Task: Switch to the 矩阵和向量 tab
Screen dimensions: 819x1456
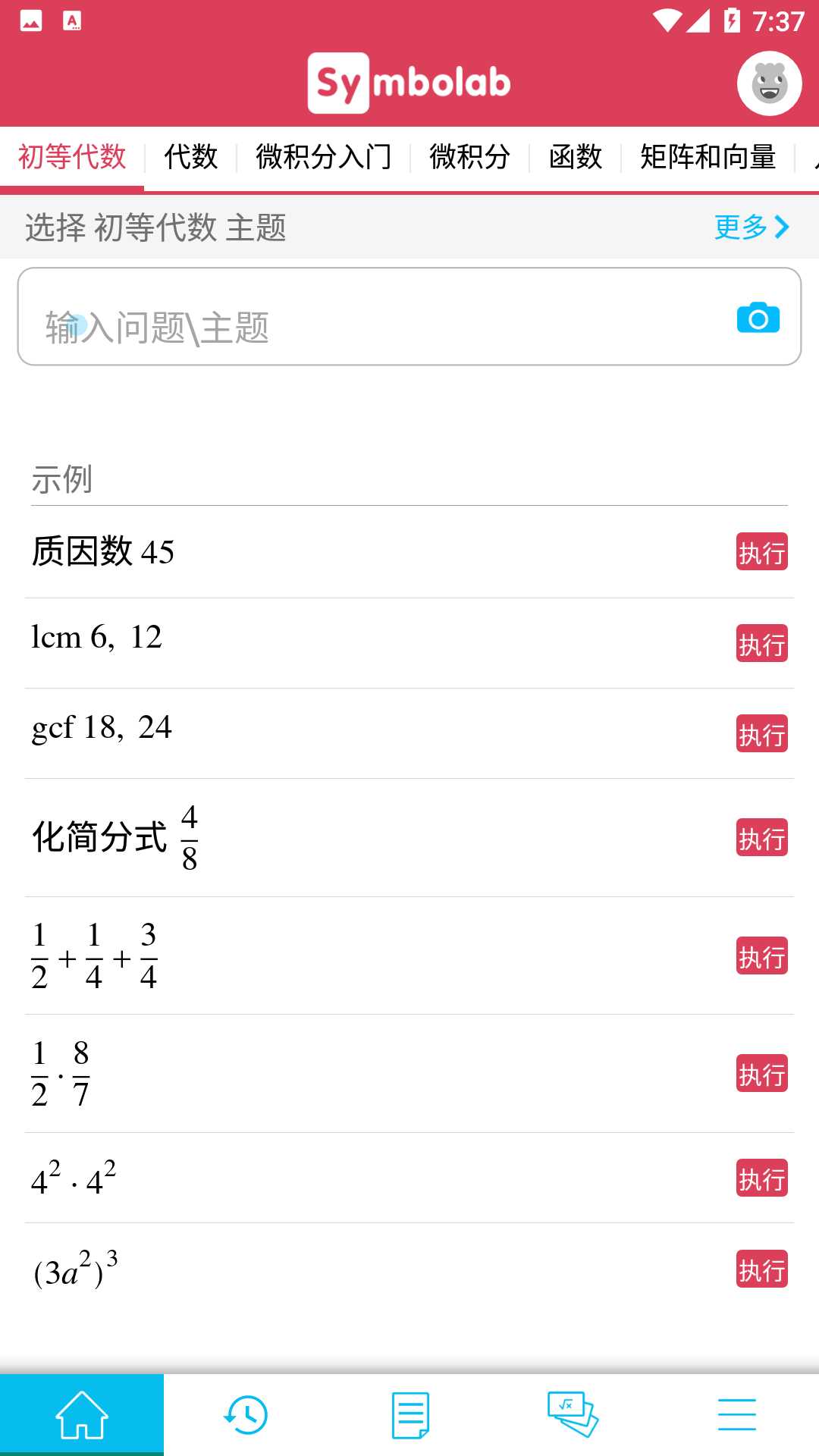Action: coord(708,157)
